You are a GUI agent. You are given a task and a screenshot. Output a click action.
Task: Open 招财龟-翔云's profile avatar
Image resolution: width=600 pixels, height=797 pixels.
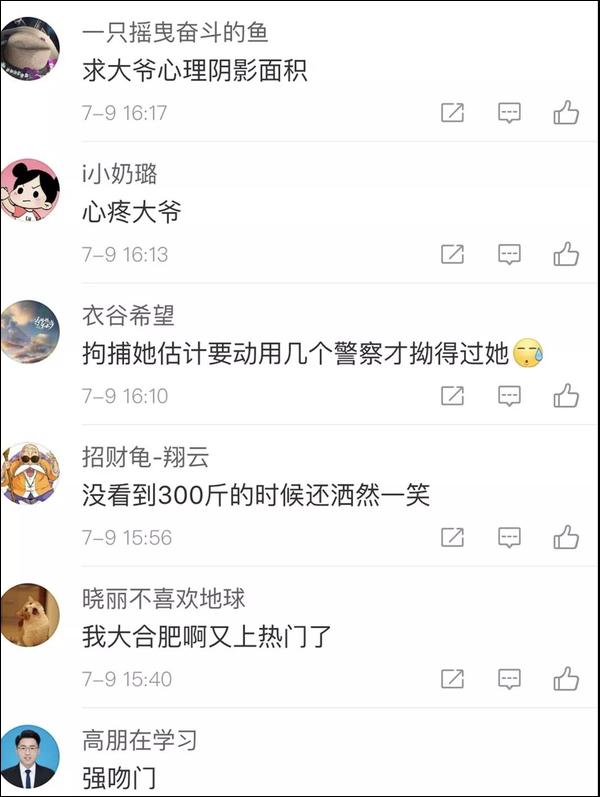pos(30,472)
